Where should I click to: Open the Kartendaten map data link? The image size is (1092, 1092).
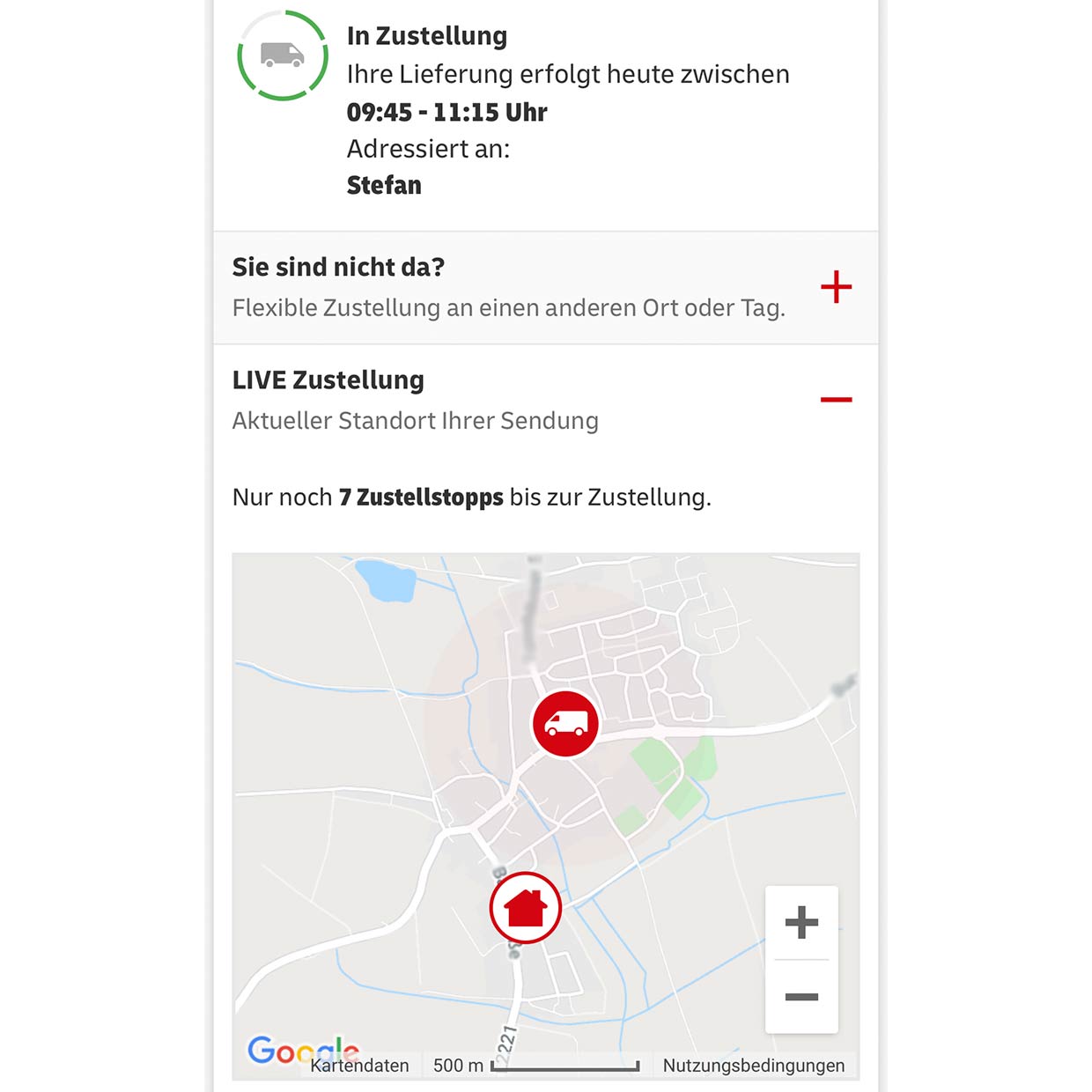point(360,1066)
